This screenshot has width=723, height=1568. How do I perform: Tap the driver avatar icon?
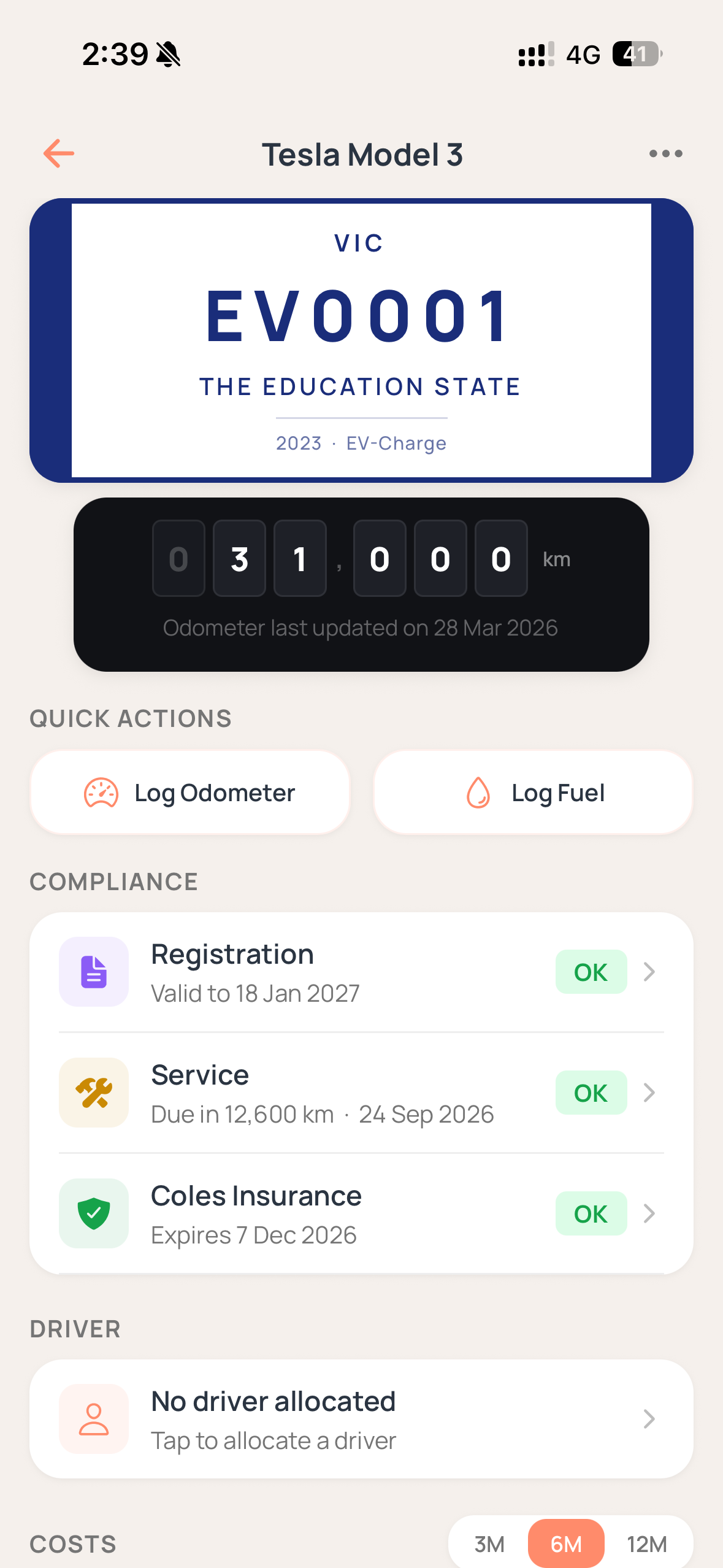[93, 1418]
